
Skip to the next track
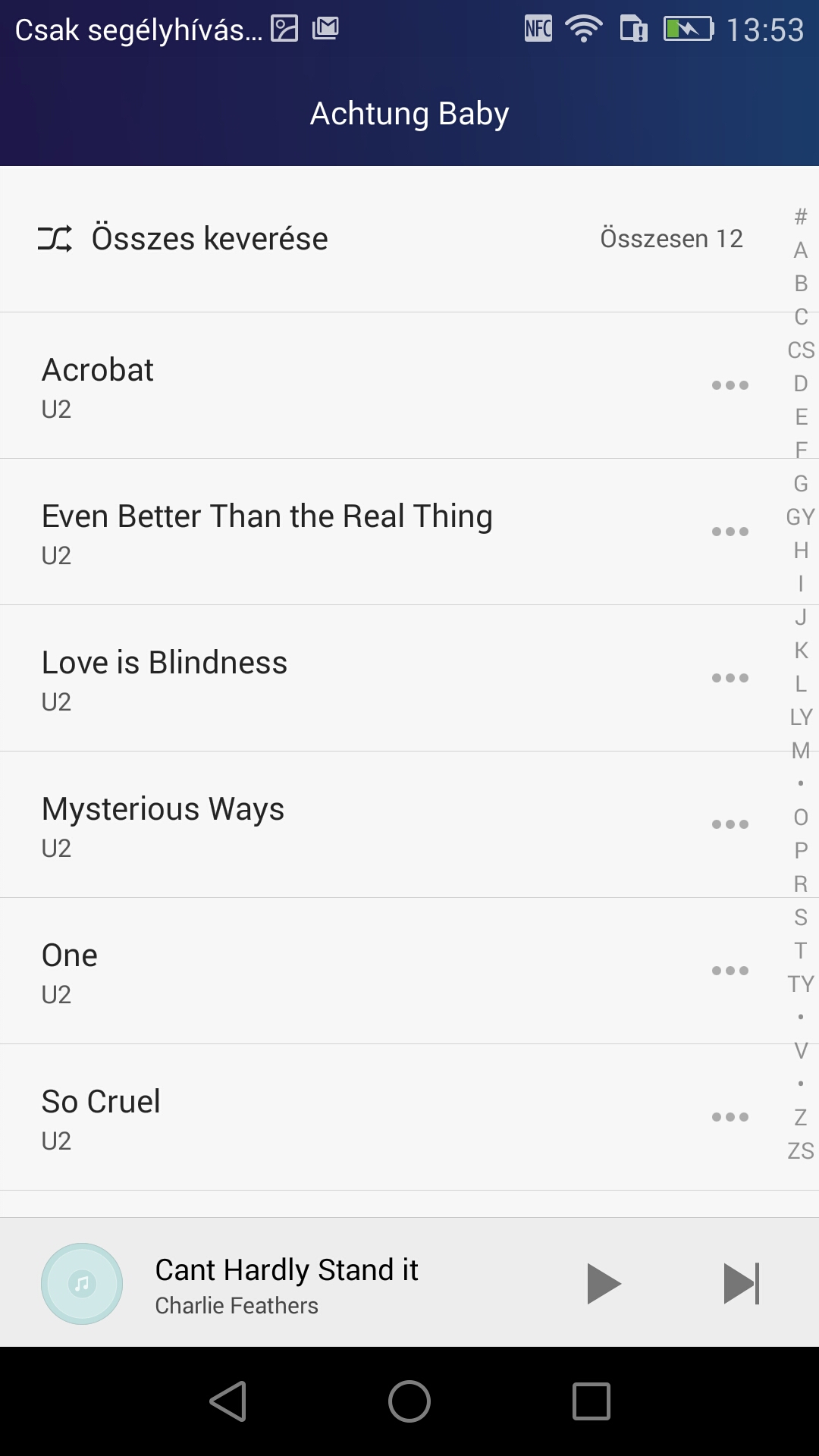click(x=741, y=1284)
